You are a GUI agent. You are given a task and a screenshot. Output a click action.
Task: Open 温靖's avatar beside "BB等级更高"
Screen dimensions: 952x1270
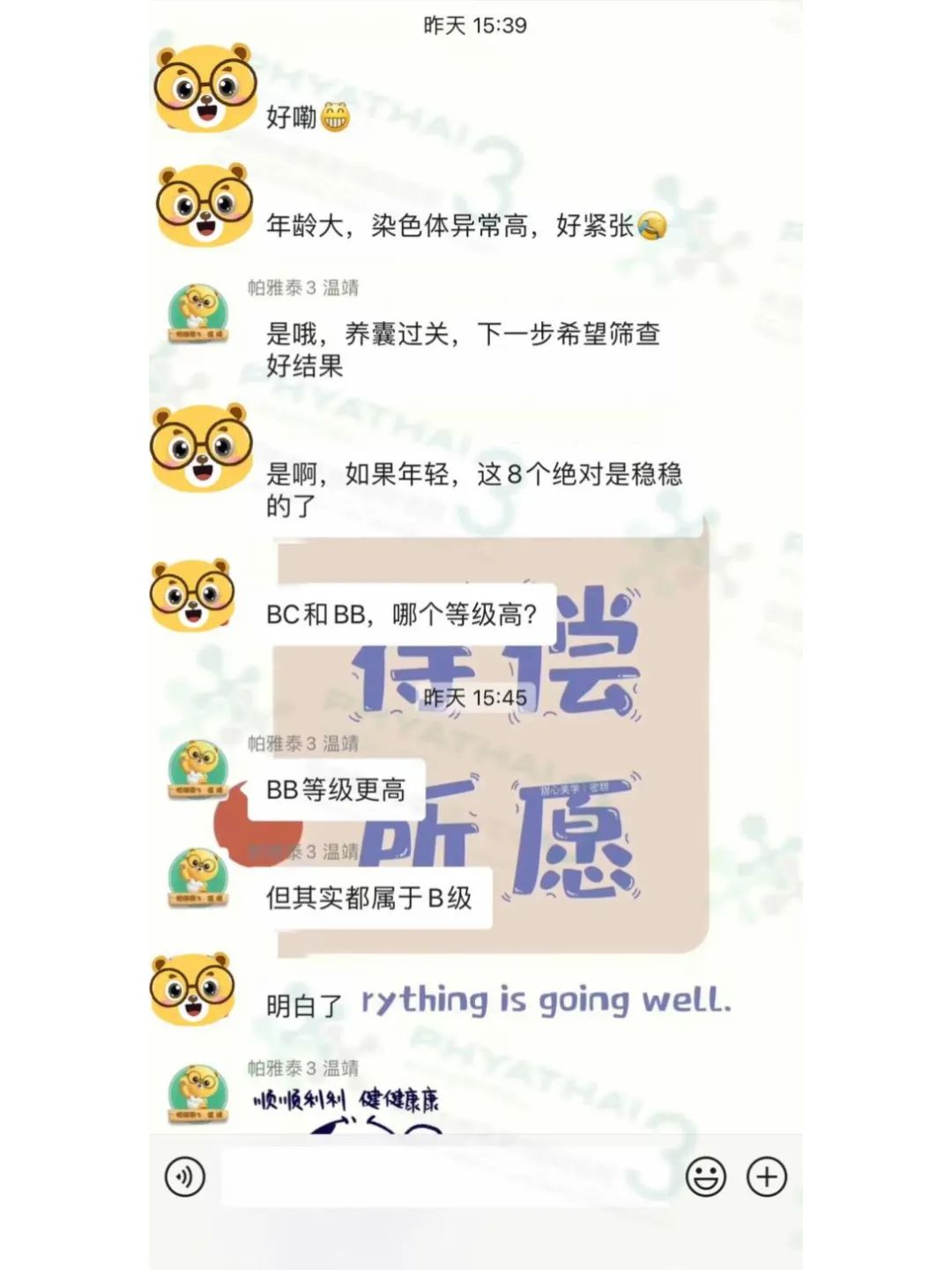click(x=198, y=772)
